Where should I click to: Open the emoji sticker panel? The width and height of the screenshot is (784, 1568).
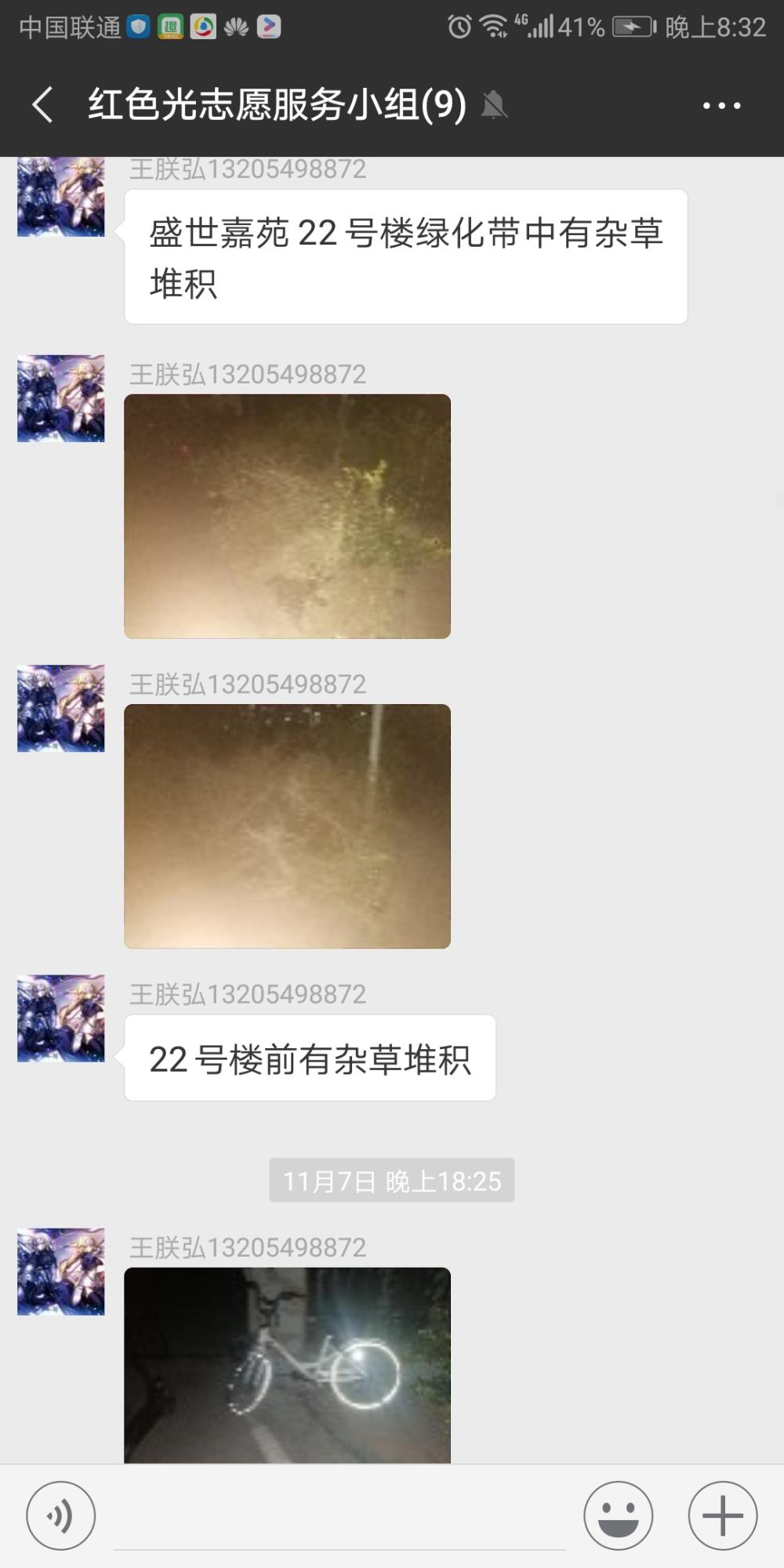coord(618,1515)
